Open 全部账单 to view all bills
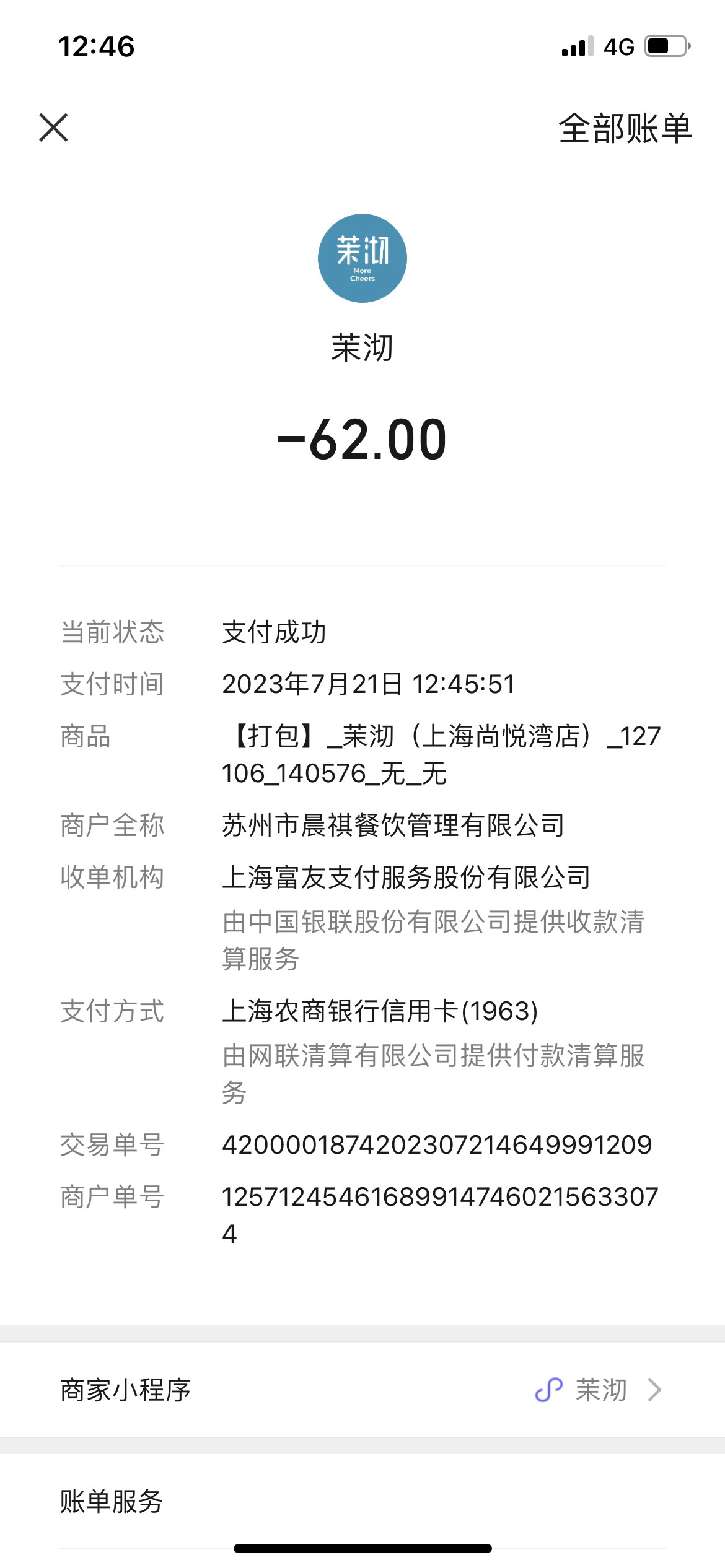This screenshot has height=1568, width=725. (x=625, y=129)
